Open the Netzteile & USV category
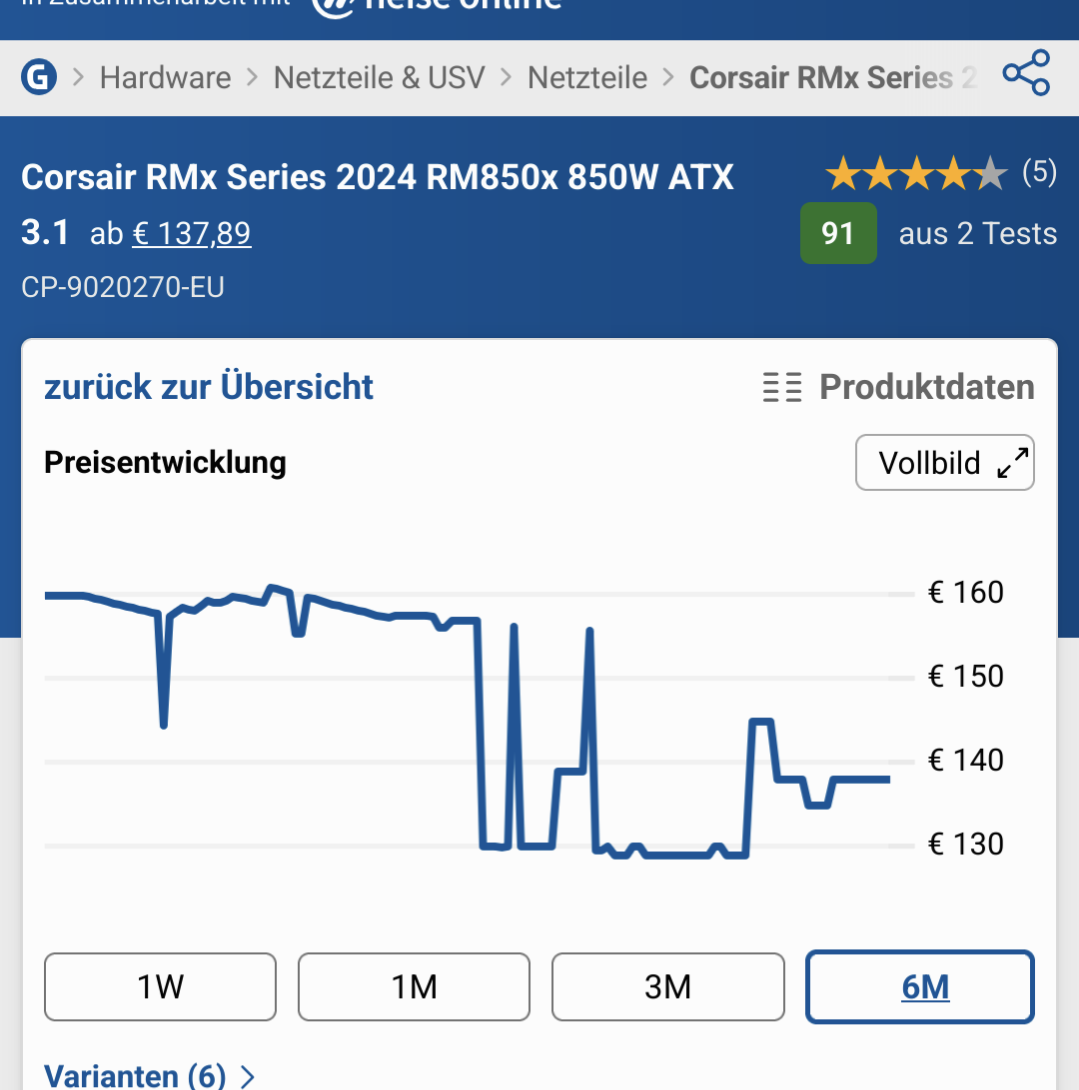The width and height of the screenshot is (1079, 1090). (x=379, y=77)
